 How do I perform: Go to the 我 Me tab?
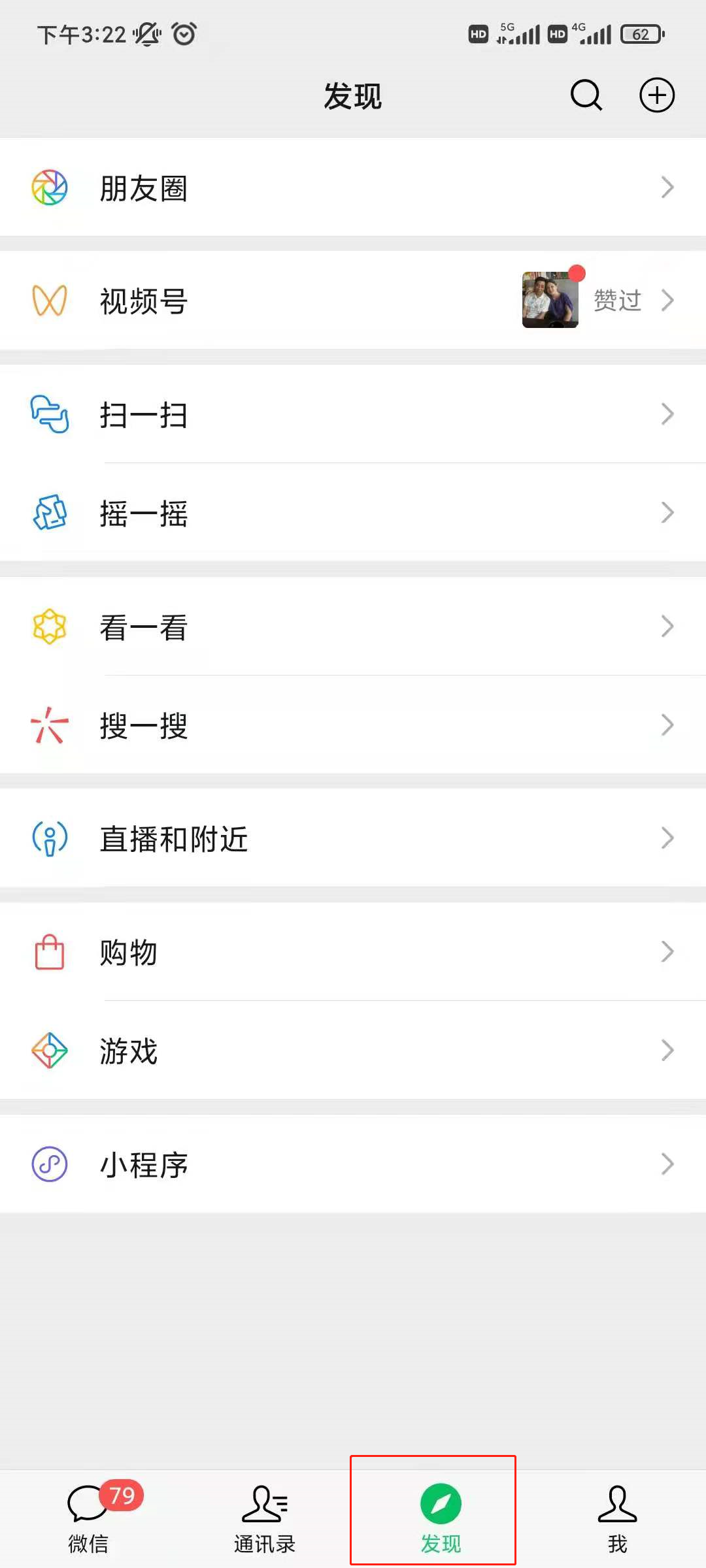617,1516
